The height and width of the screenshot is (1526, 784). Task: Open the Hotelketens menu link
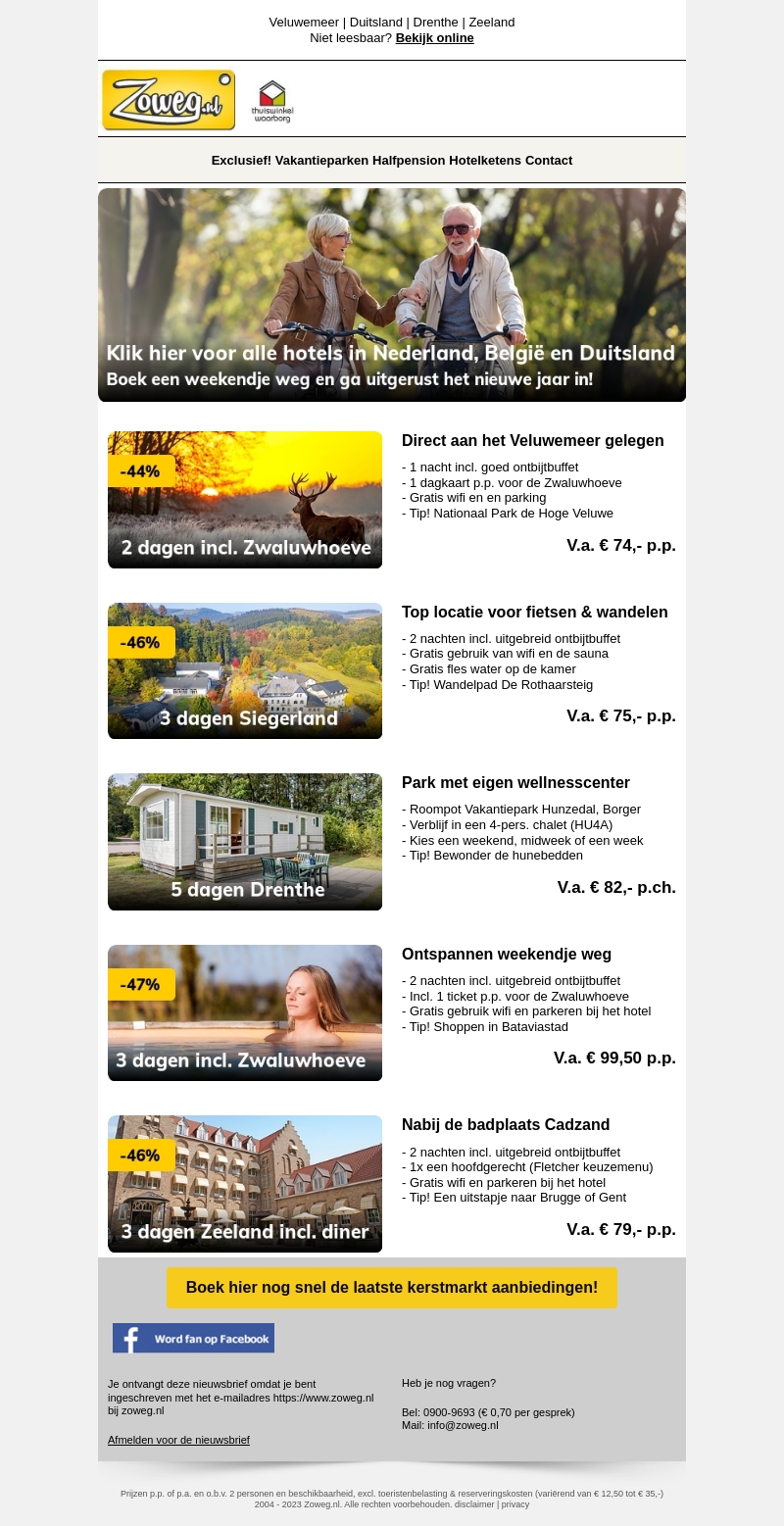tap(484, 161)
